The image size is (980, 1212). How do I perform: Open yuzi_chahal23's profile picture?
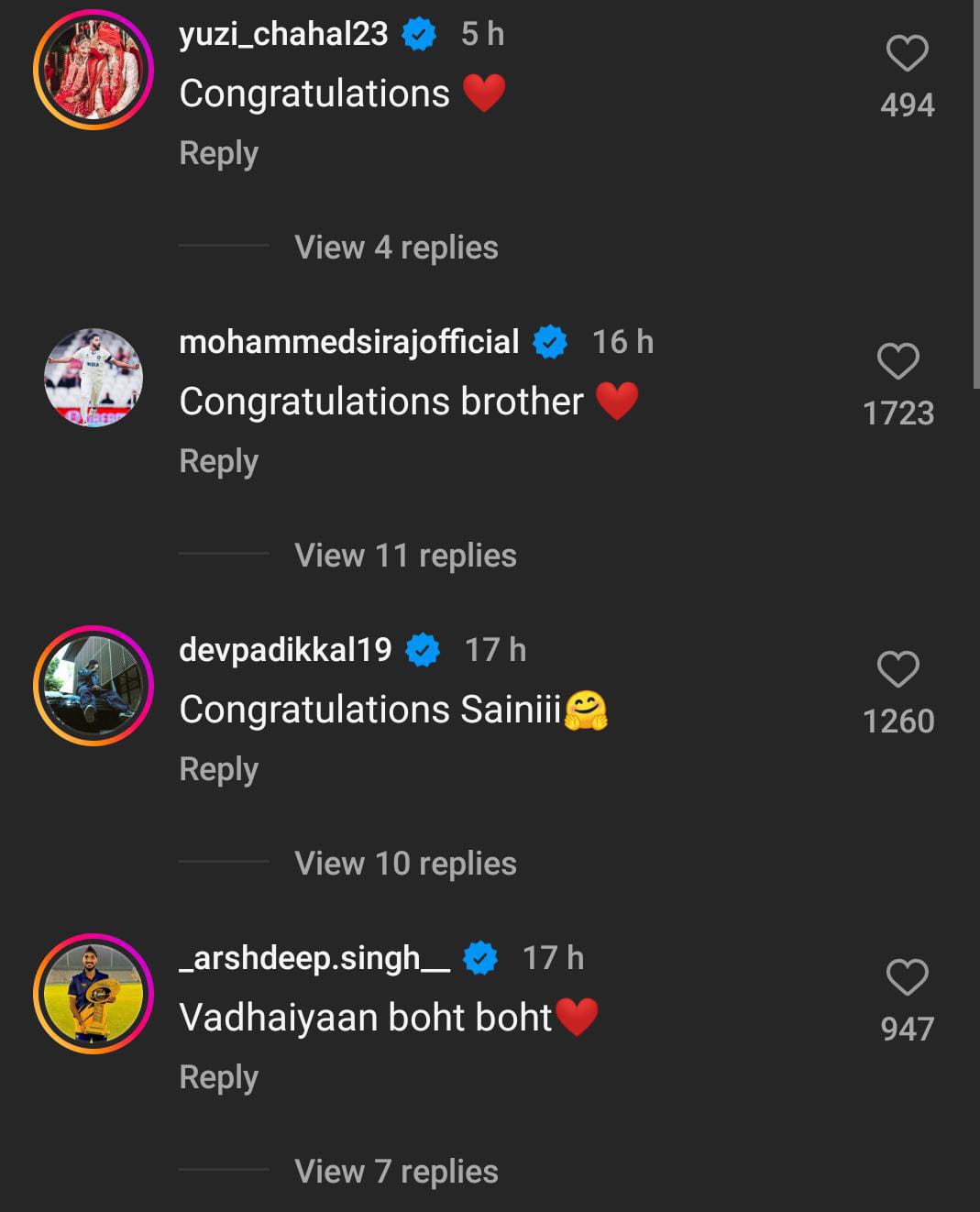[94, 70]
